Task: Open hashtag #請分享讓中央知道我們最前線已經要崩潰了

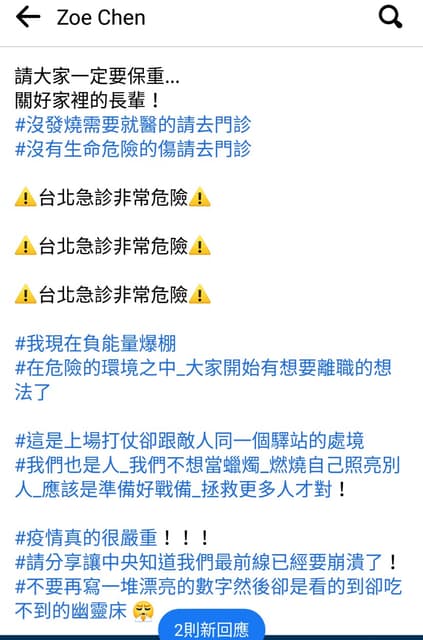Action: 199,562
